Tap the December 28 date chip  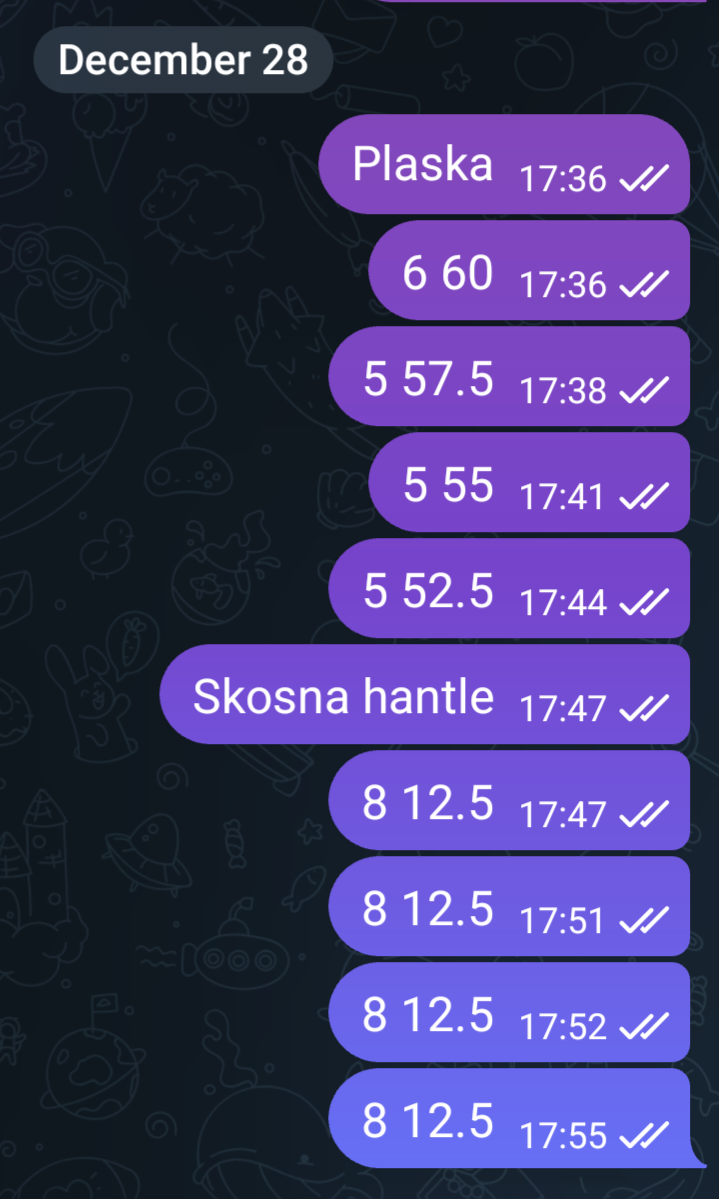[183, 60]
